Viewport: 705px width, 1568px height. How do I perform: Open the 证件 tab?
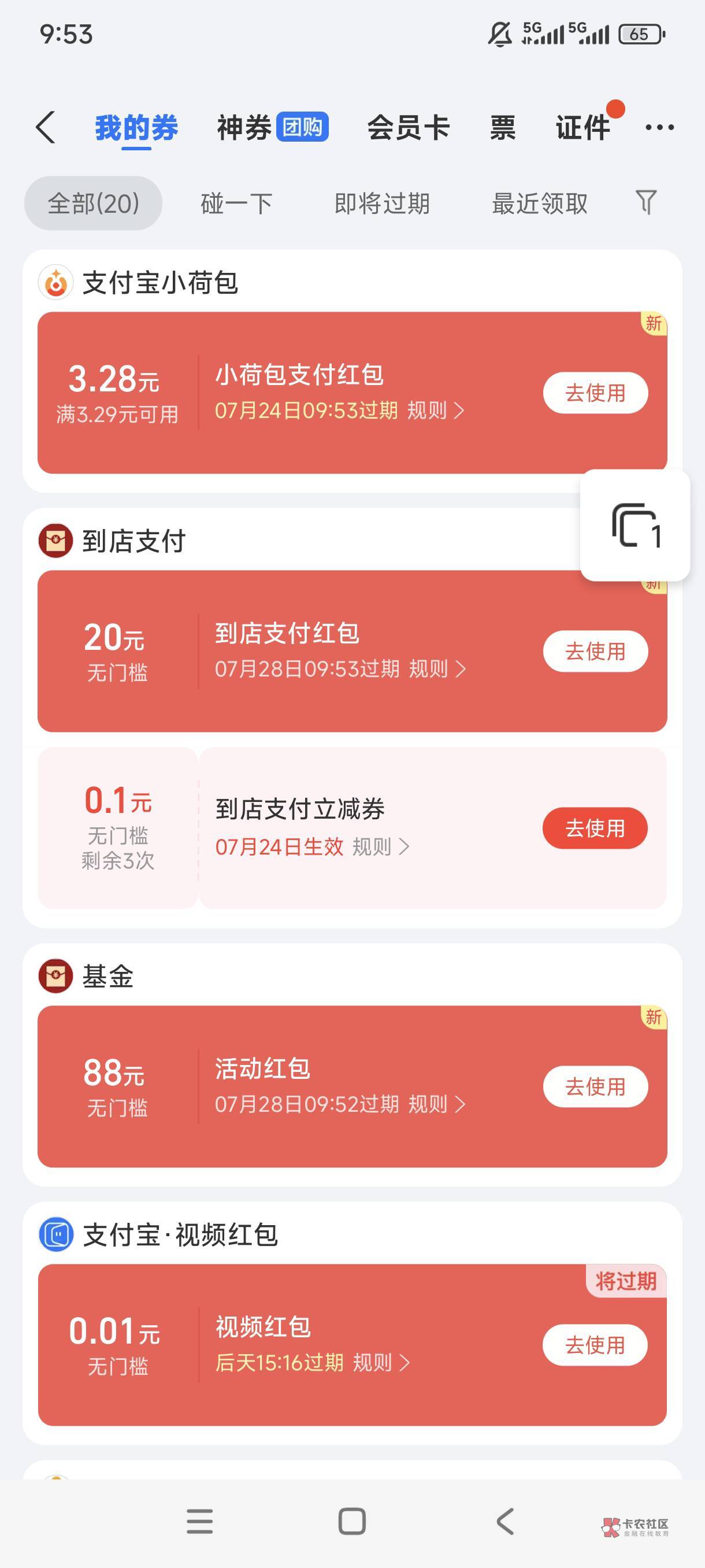(x=582, y=127)
